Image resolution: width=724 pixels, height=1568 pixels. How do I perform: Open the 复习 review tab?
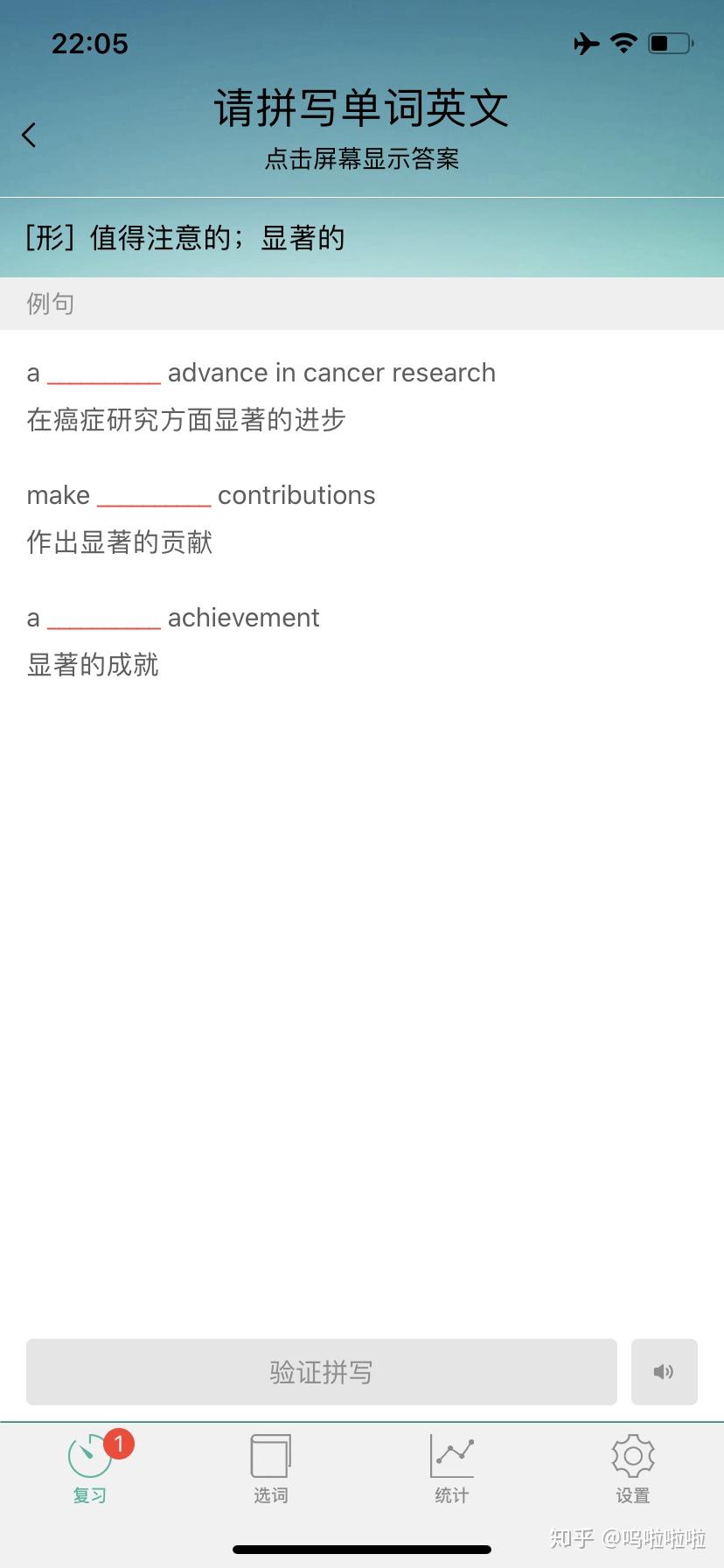[x=90, y=1469]
